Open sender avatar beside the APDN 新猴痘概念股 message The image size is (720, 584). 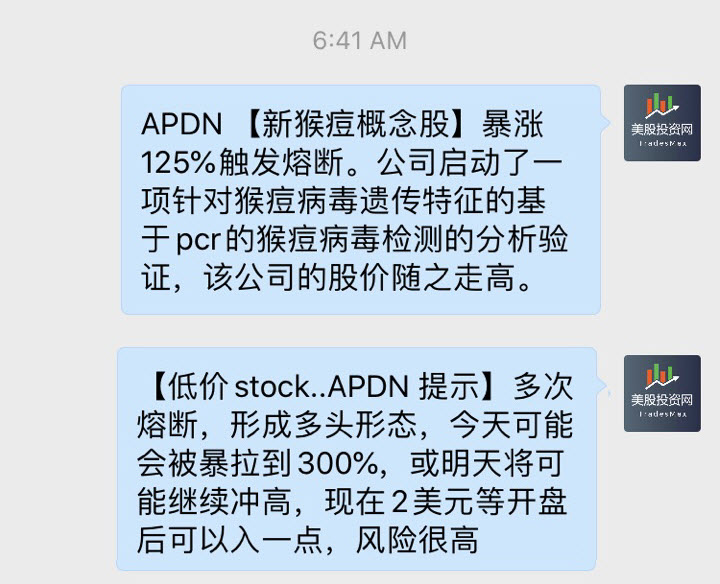pos(661,123)
